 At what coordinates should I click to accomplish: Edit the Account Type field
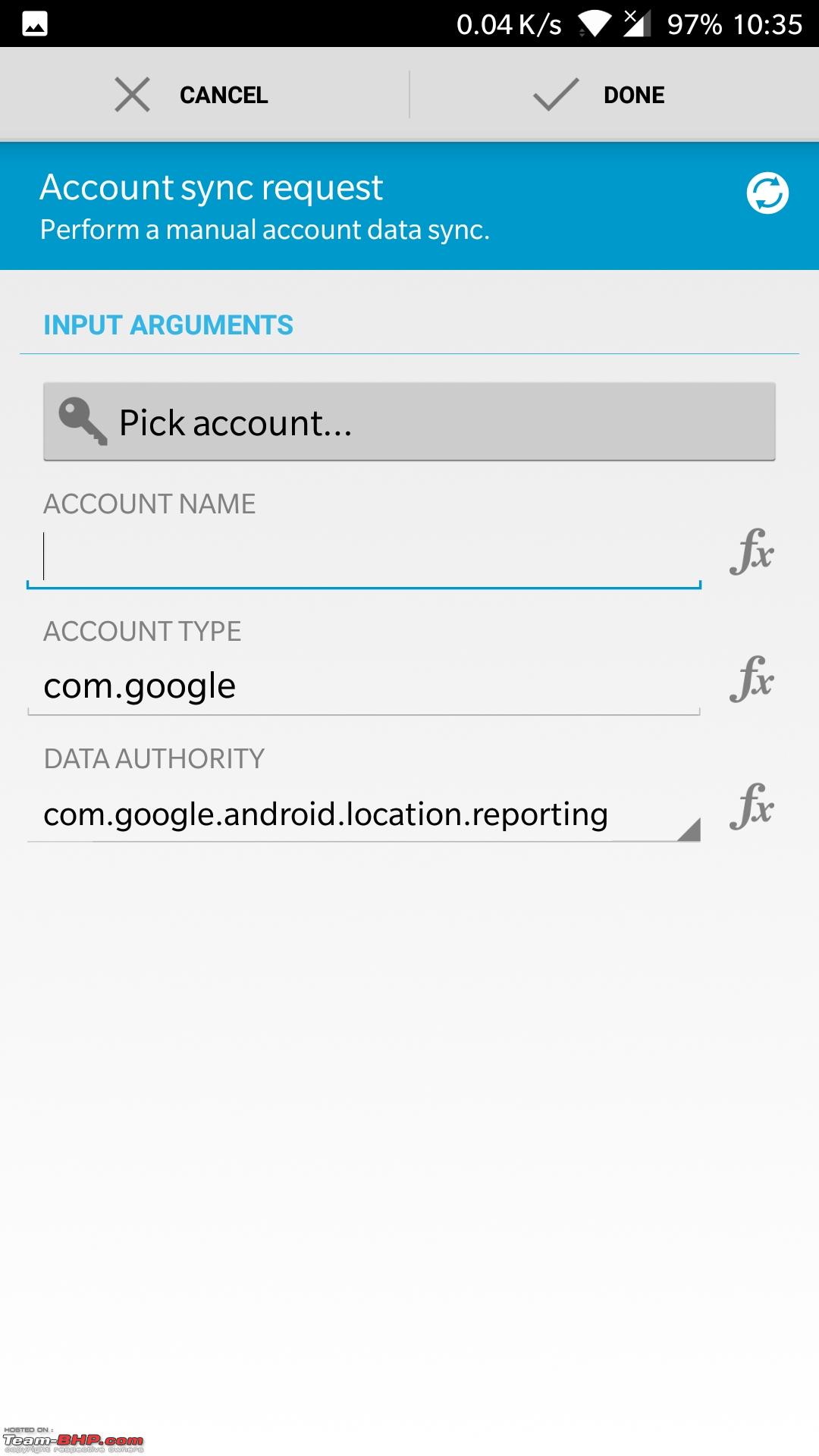click(x=364, y=686)
